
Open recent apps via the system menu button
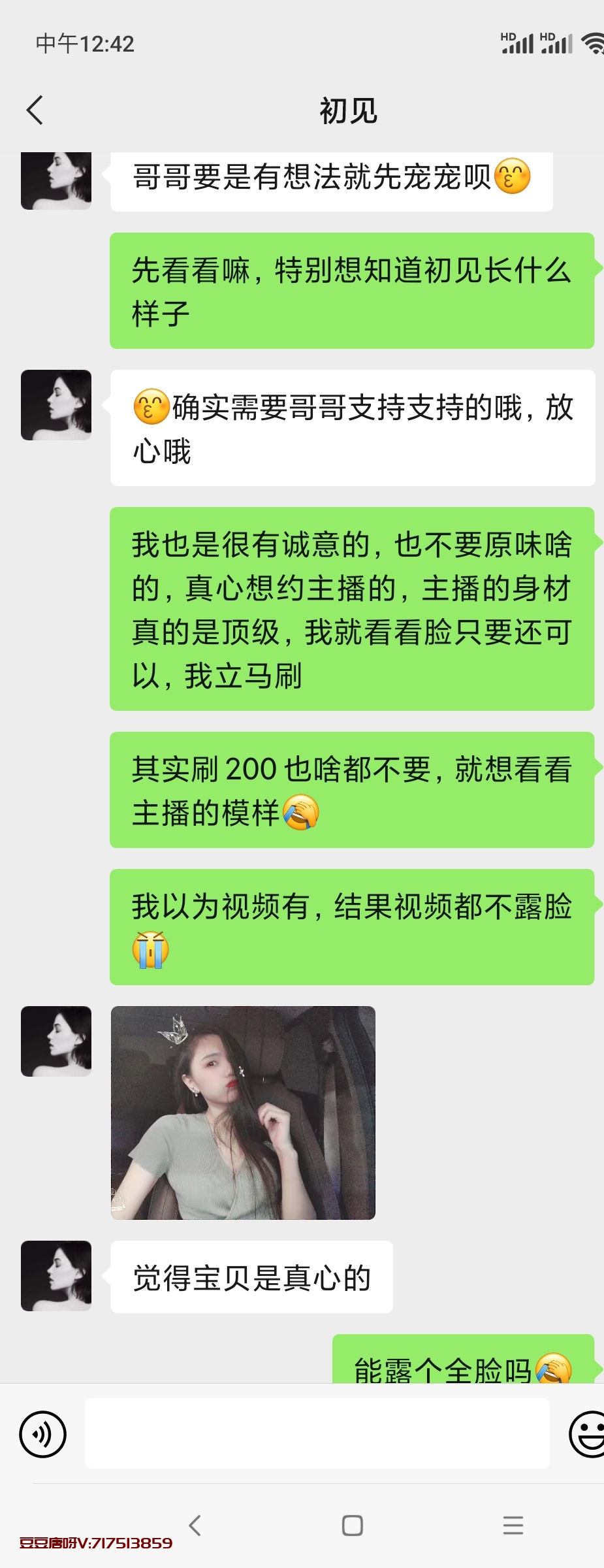click(x=513, y=1526)
